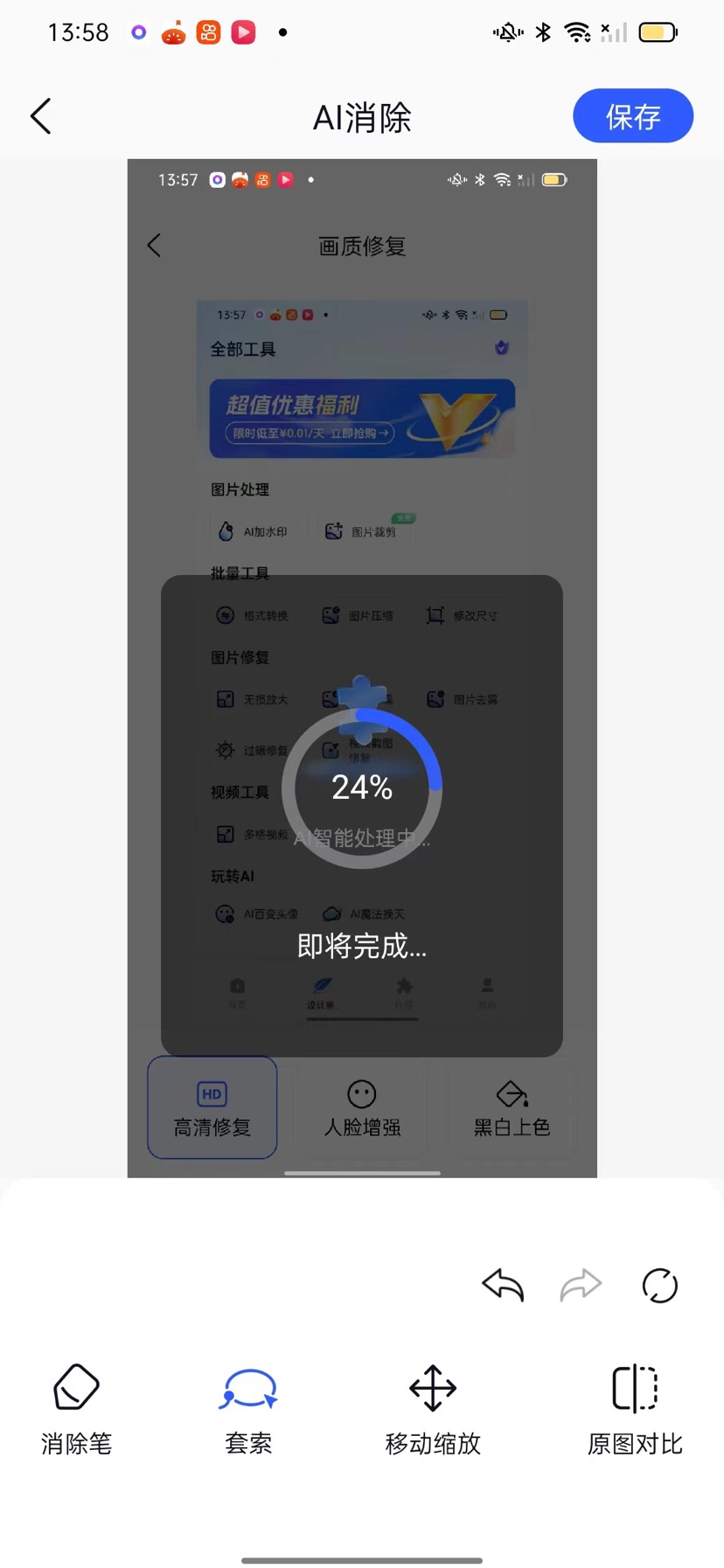Redo the undone erase action
The width and height of the screenshot is (724, 1568).
[581, 1286]
